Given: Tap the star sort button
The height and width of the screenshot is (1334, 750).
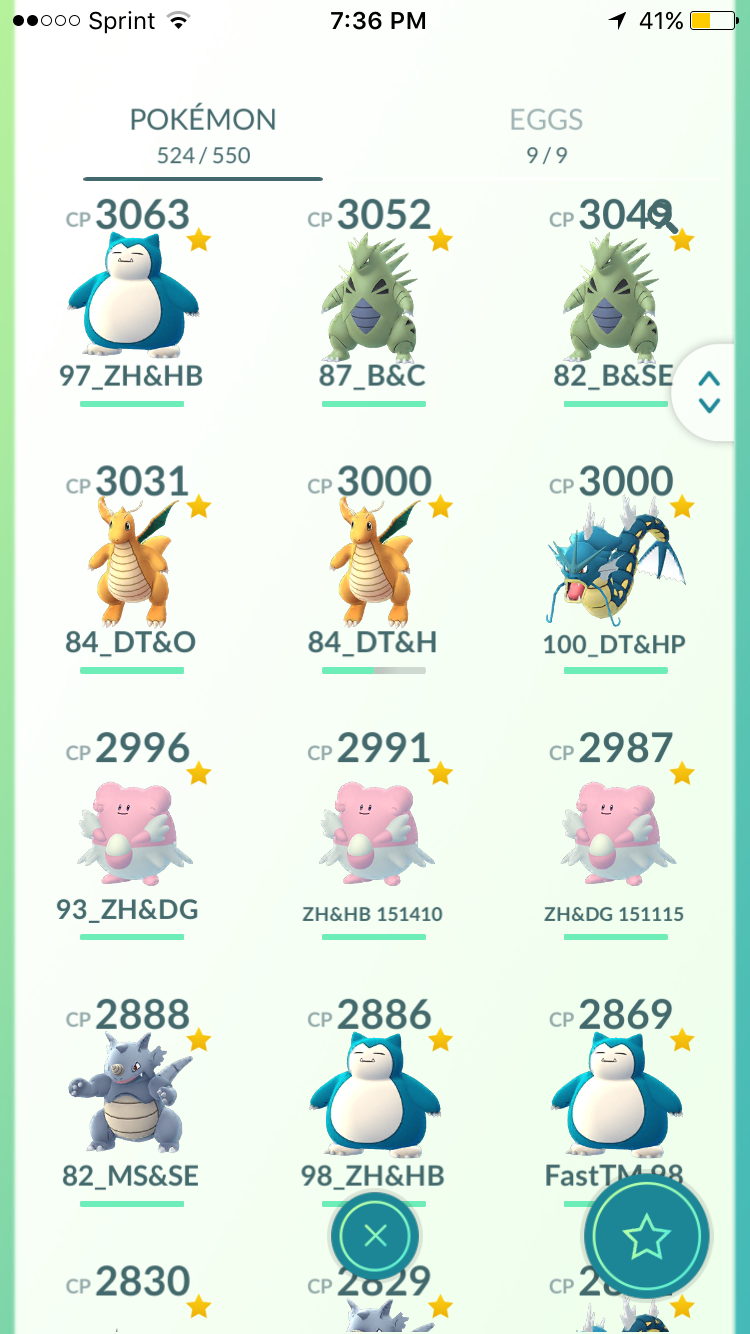Looking at the screenshot, I should pyautogui.click(x=646, y=1236).
